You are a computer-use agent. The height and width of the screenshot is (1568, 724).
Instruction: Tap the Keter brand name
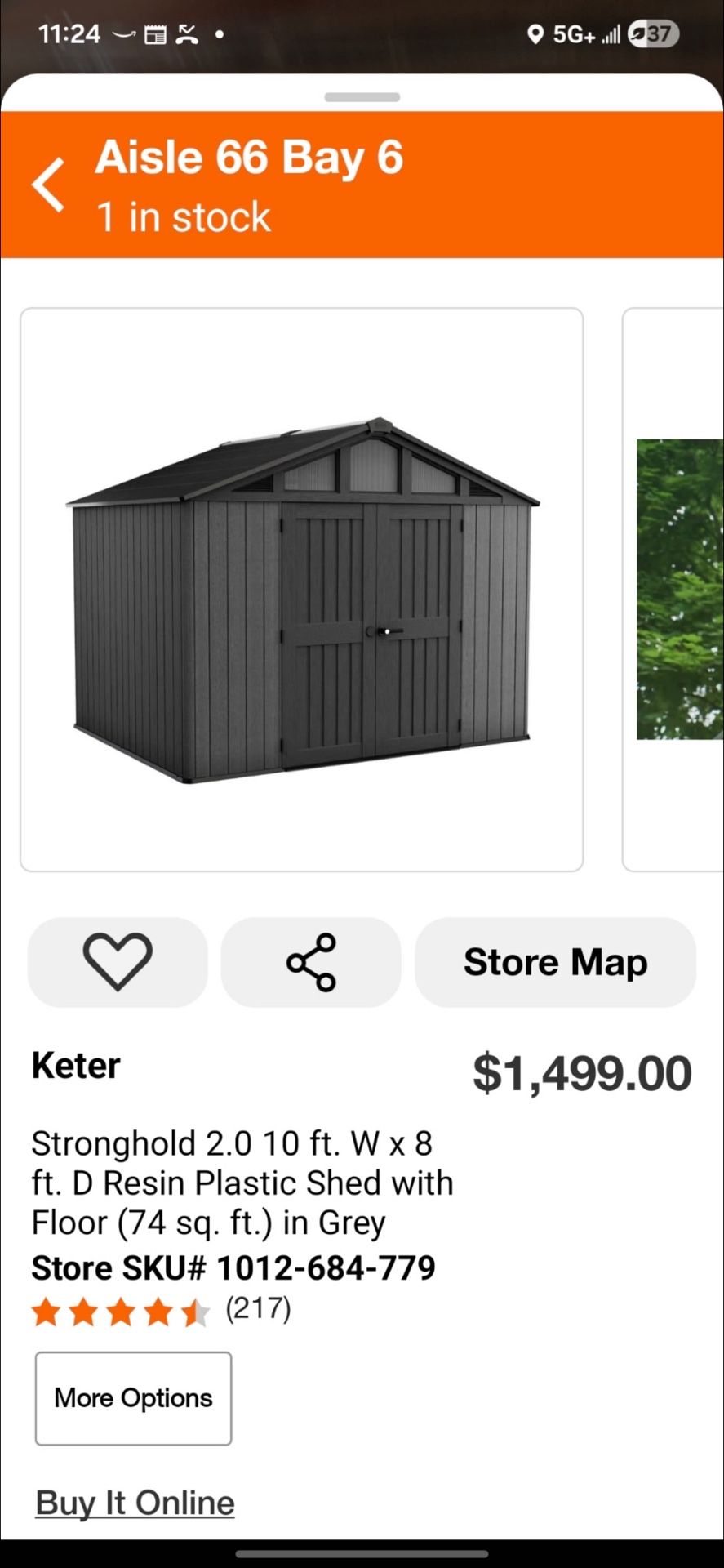(x=75, y=1064)
